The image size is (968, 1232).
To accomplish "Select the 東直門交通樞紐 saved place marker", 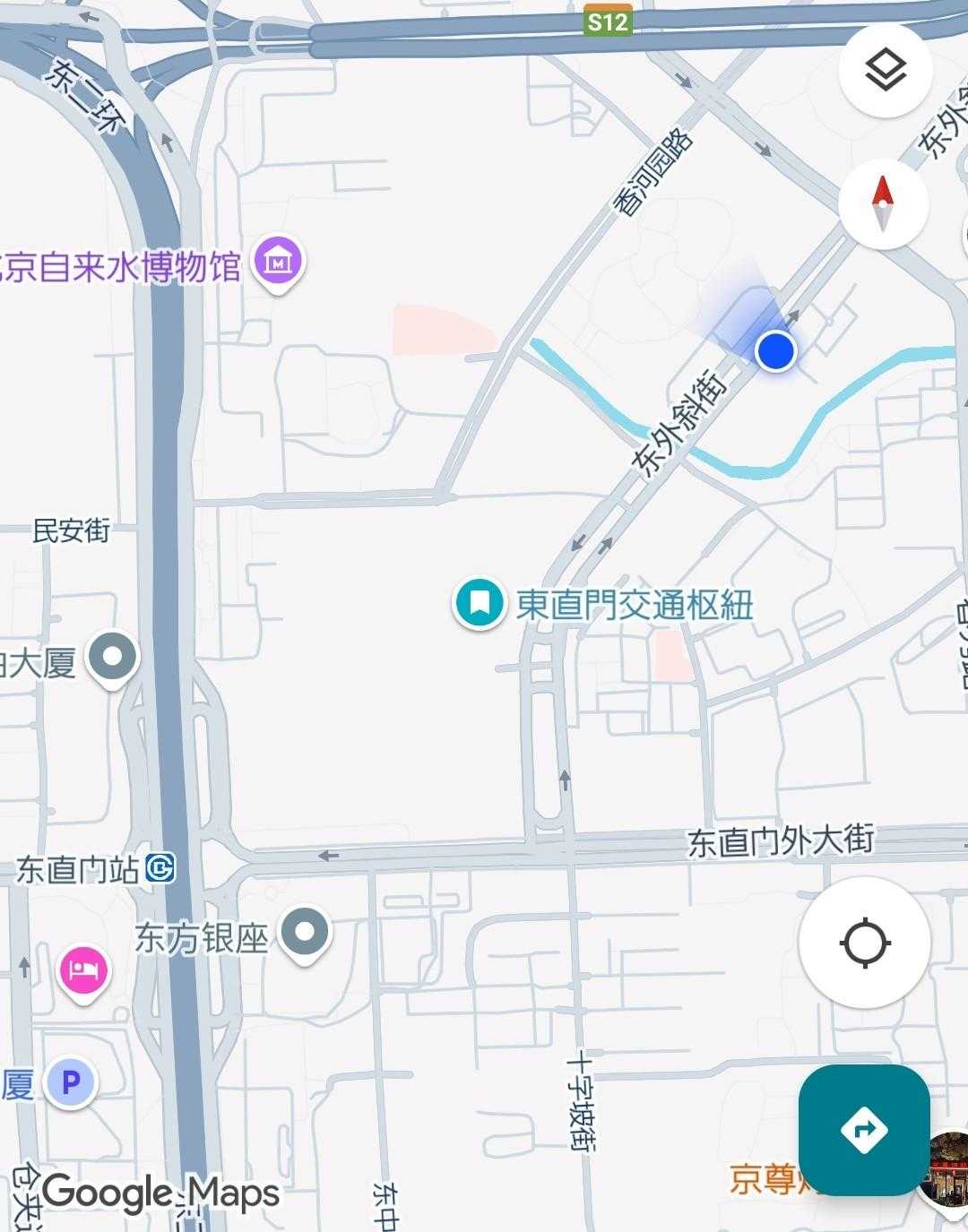I will click(x=480, y=603).
